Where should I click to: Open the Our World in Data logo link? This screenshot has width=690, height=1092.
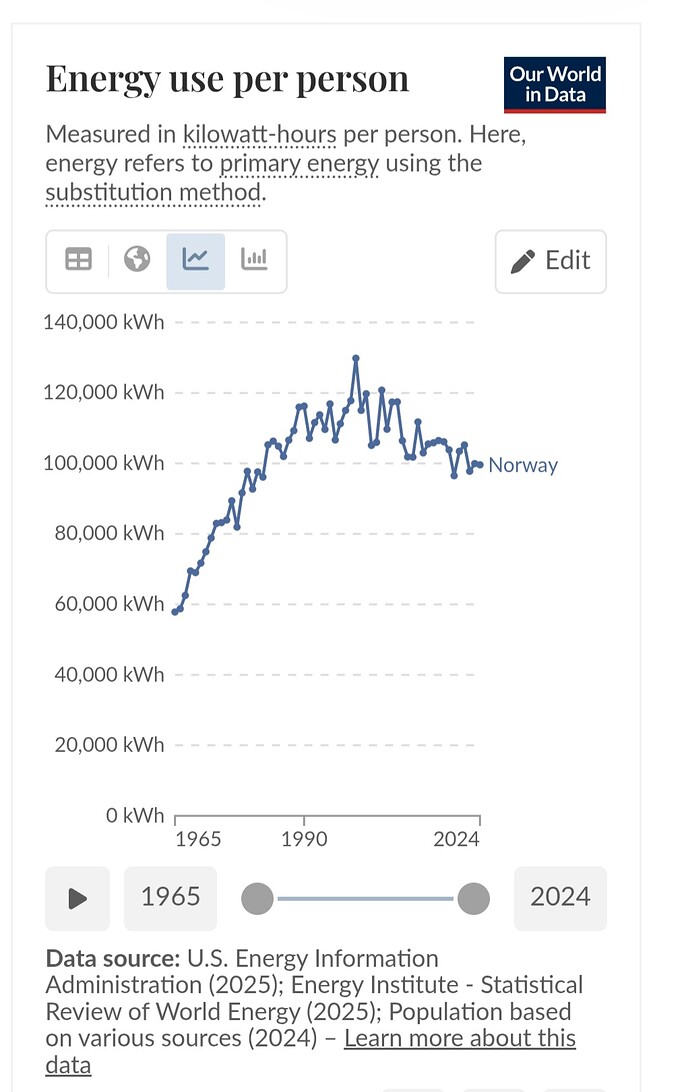pos(555,85)
